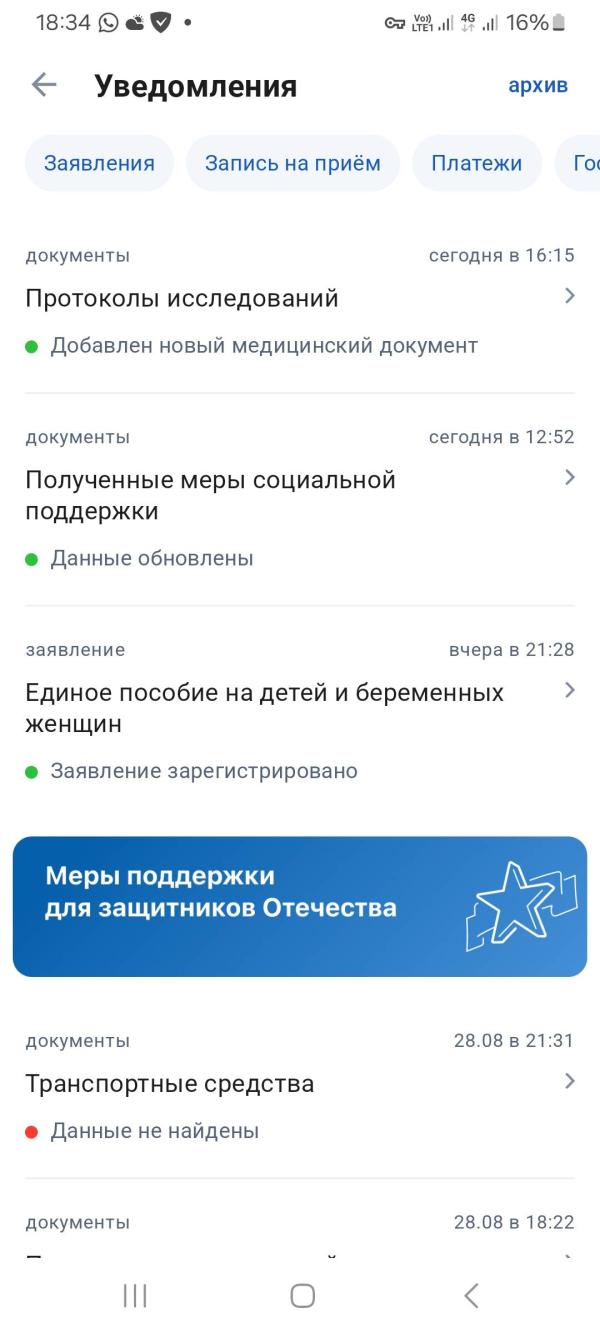Open Меры поддержки для защитников Отечества banner

pos(300,906)
